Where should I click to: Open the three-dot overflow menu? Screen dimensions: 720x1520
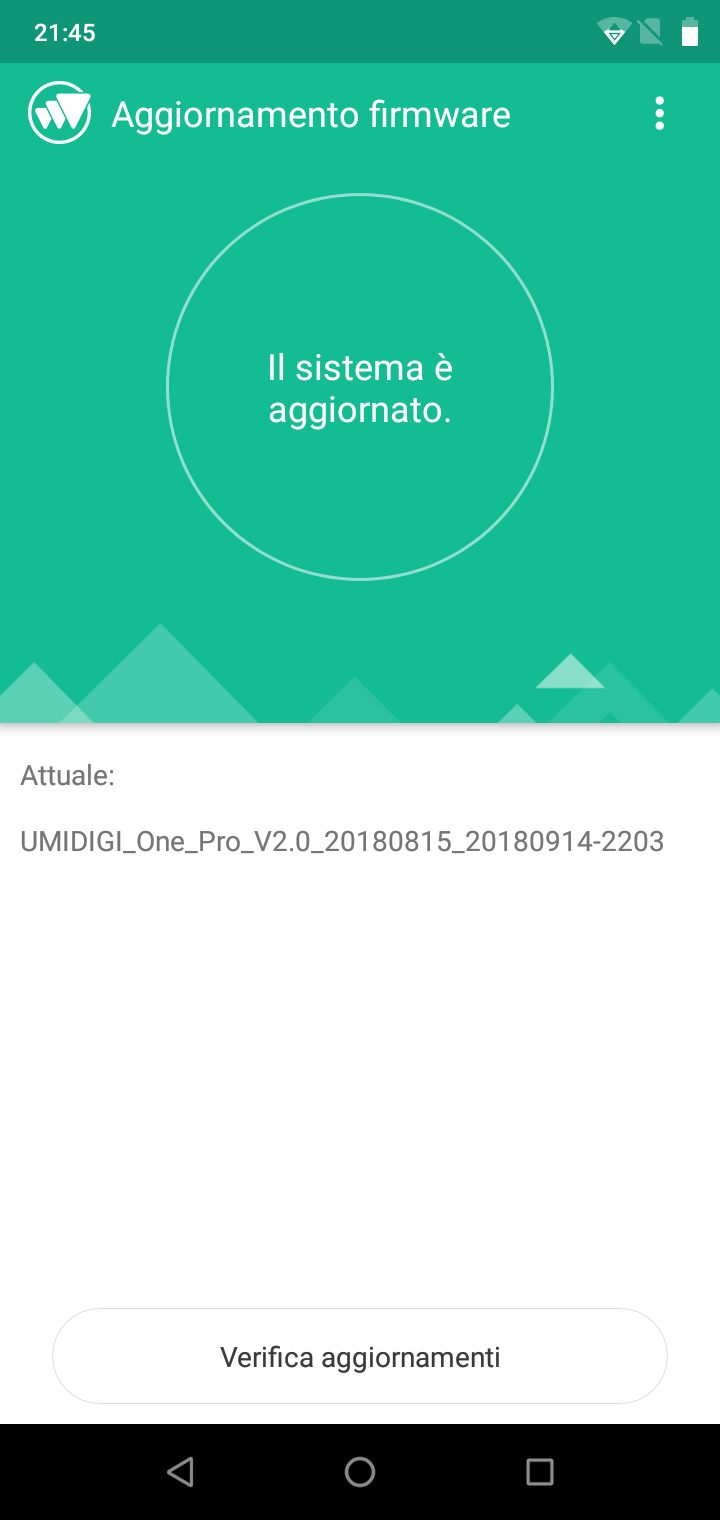[659, 114]
